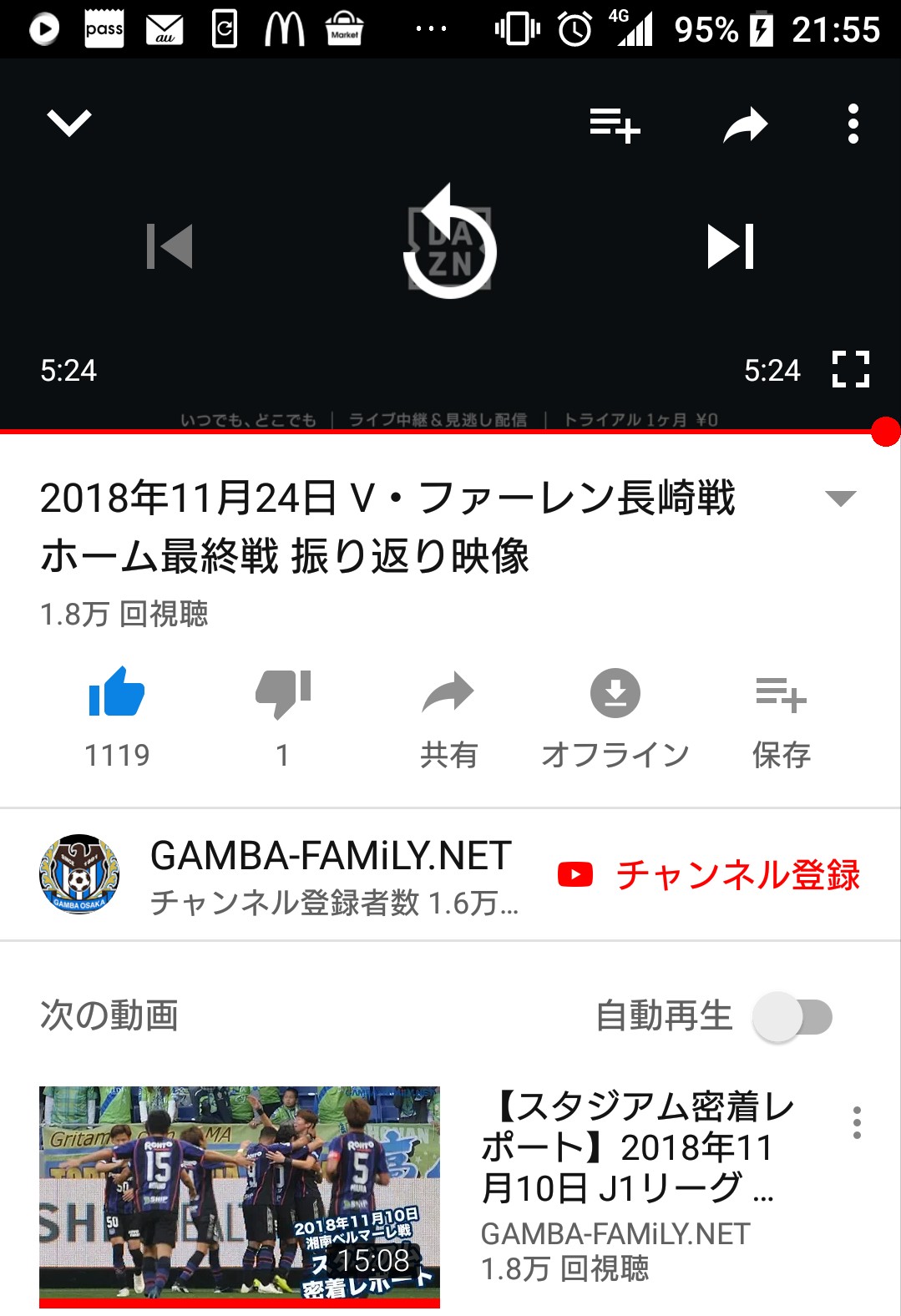
Task: Skip to previous video
Action: click(x=170, y=246)
